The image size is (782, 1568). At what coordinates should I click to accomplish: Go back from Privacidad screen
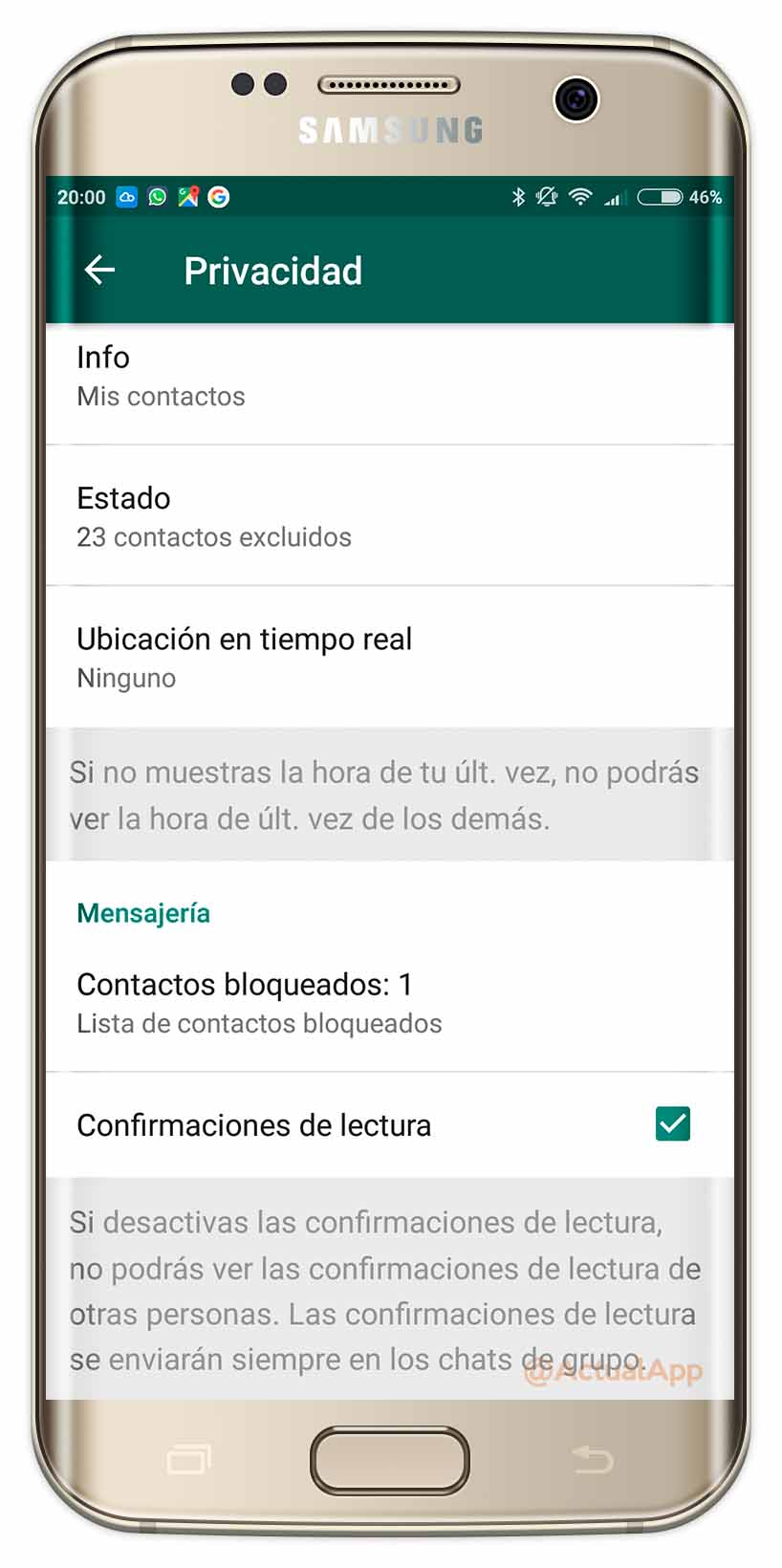pos(100,271)
